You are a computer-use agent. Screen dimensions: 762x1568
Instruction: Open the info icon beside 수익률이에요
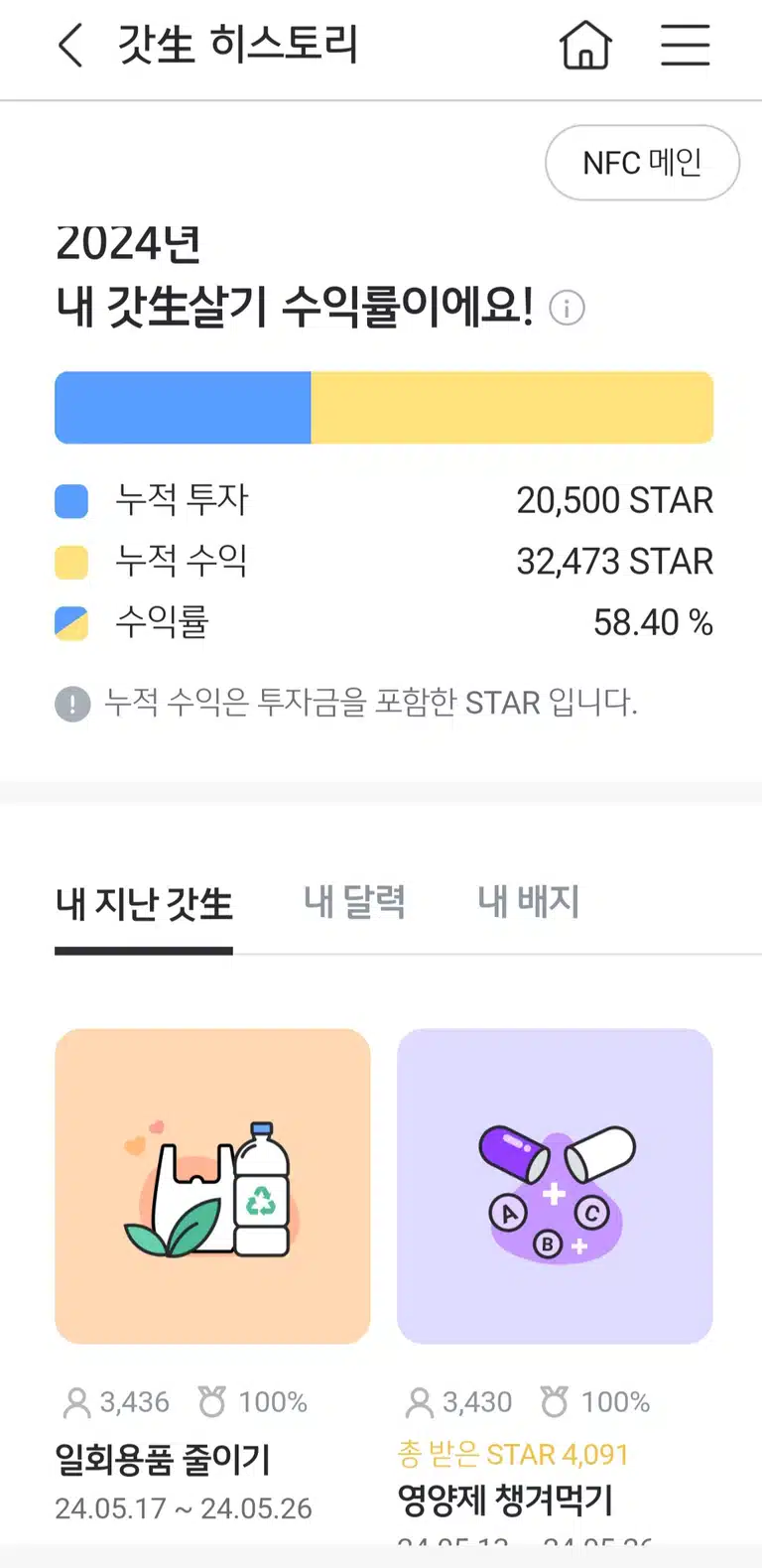coord(567,308)
